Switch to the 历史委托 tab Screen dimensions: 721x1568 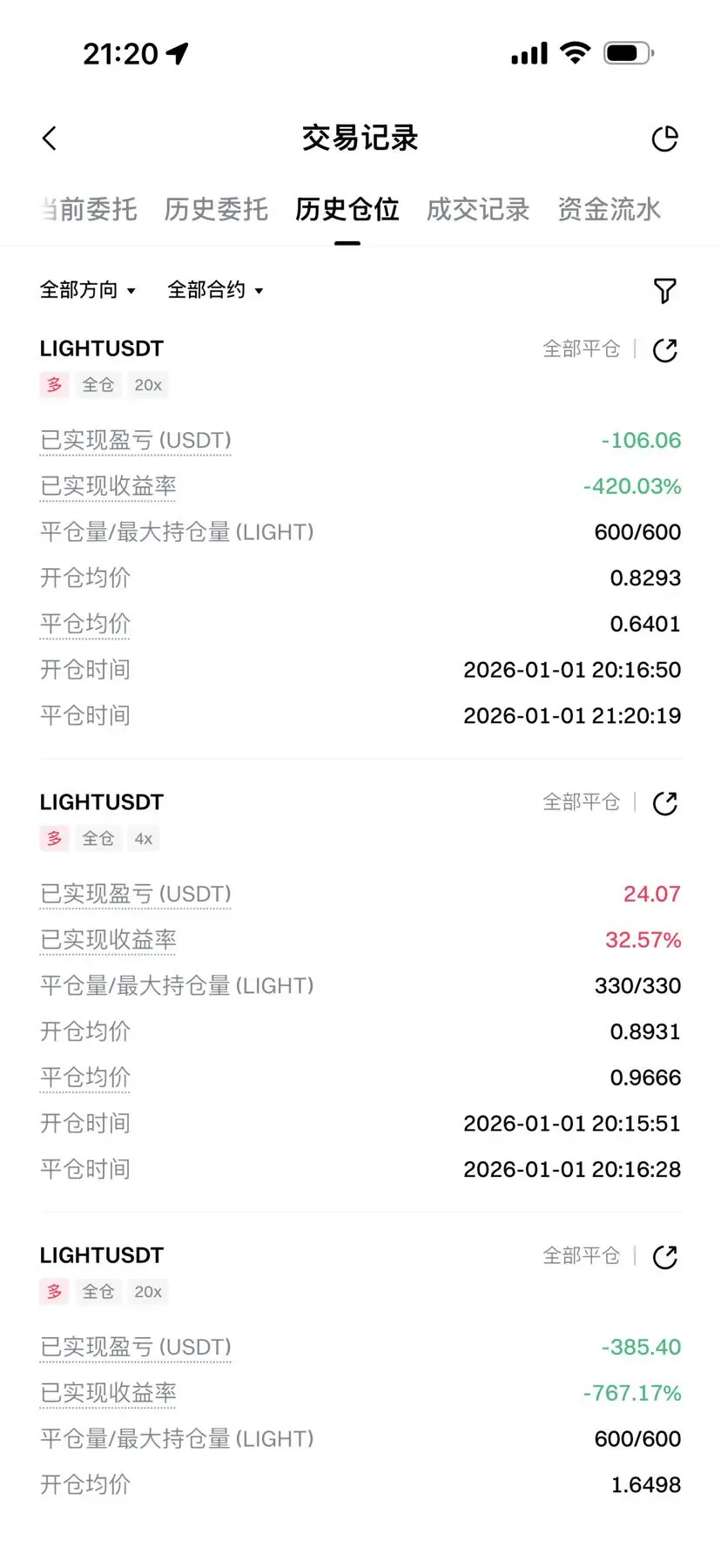pos(216,209)
